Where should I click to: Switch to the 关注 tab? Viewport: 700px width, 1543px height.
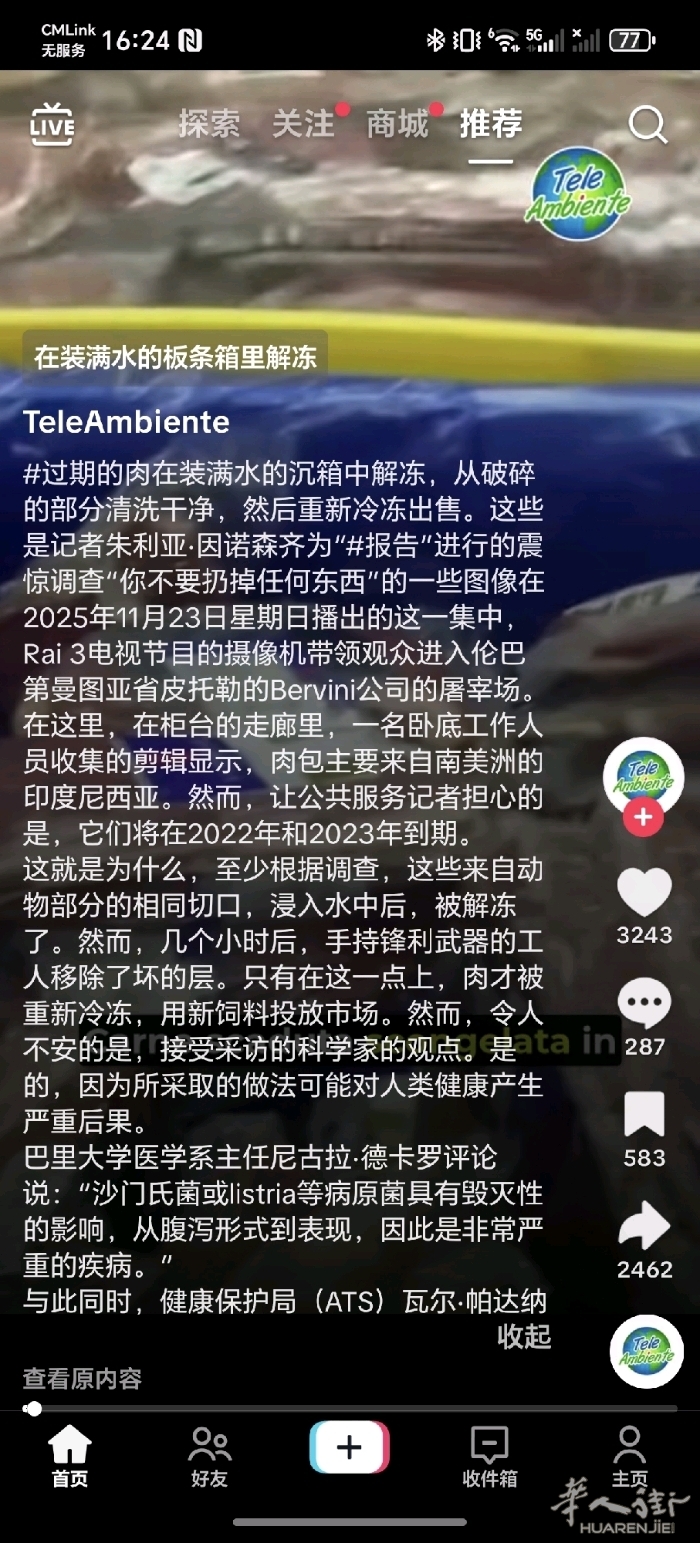click(303, 124)
